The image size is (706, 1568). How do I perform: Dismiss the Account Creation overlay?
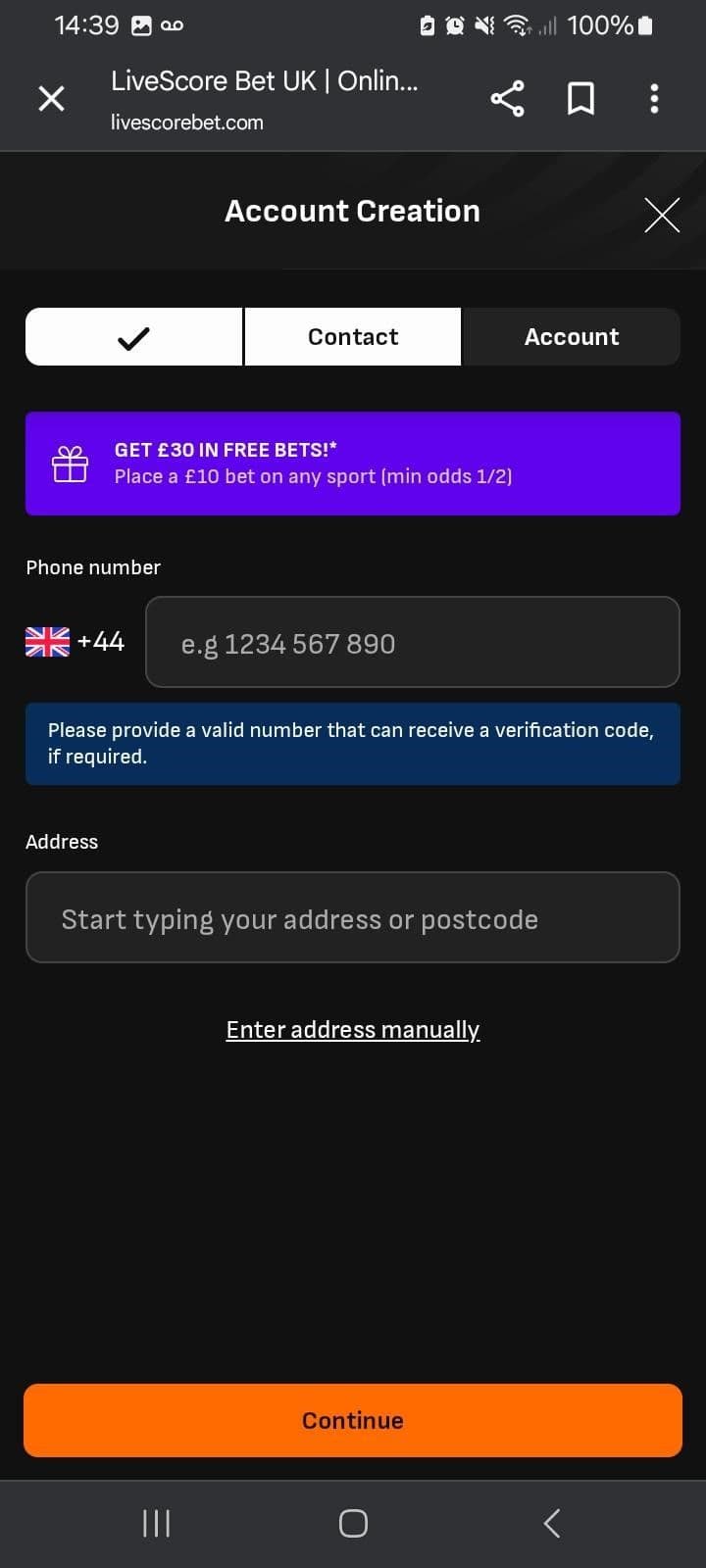(x=661, y=215)
